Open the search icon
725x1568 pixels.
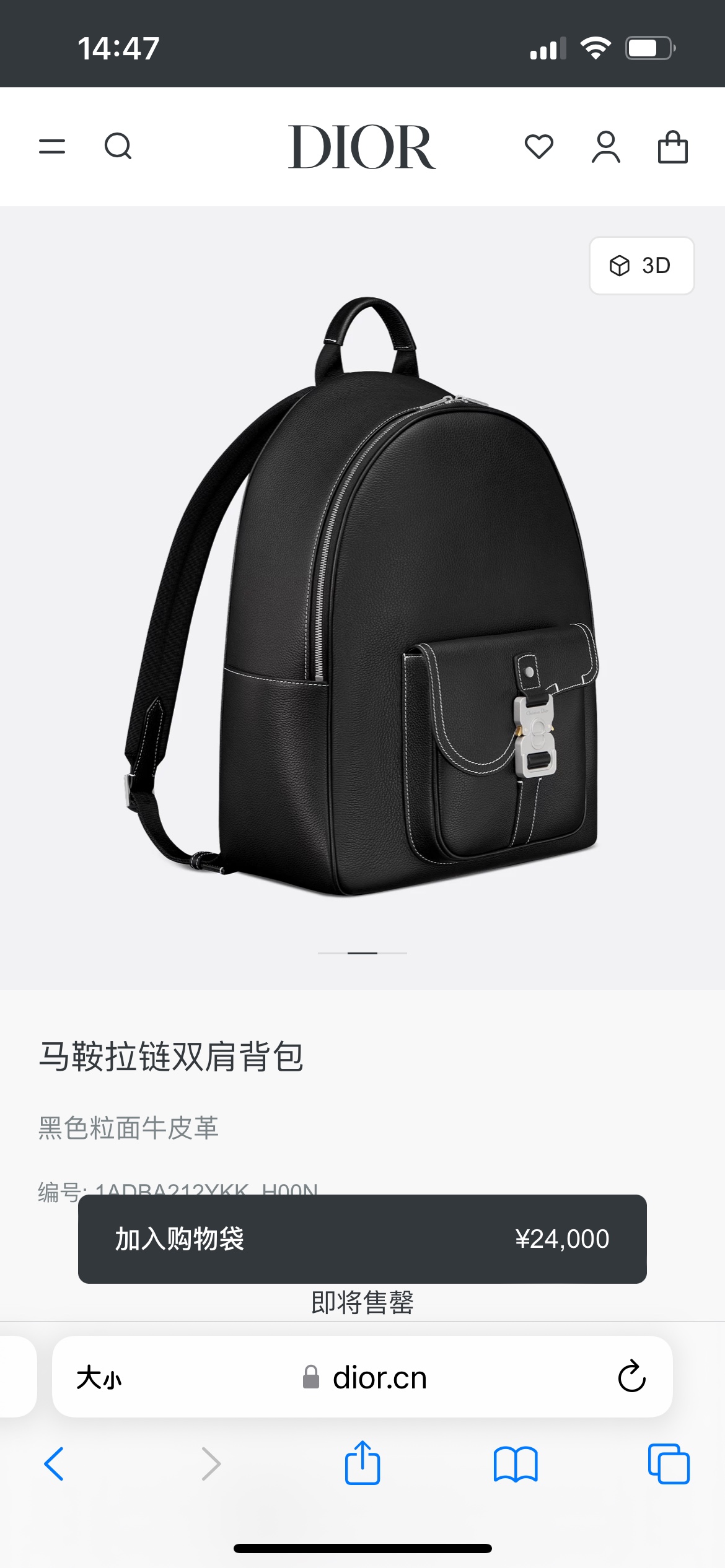pyautogui.click(x=118, y=147)
